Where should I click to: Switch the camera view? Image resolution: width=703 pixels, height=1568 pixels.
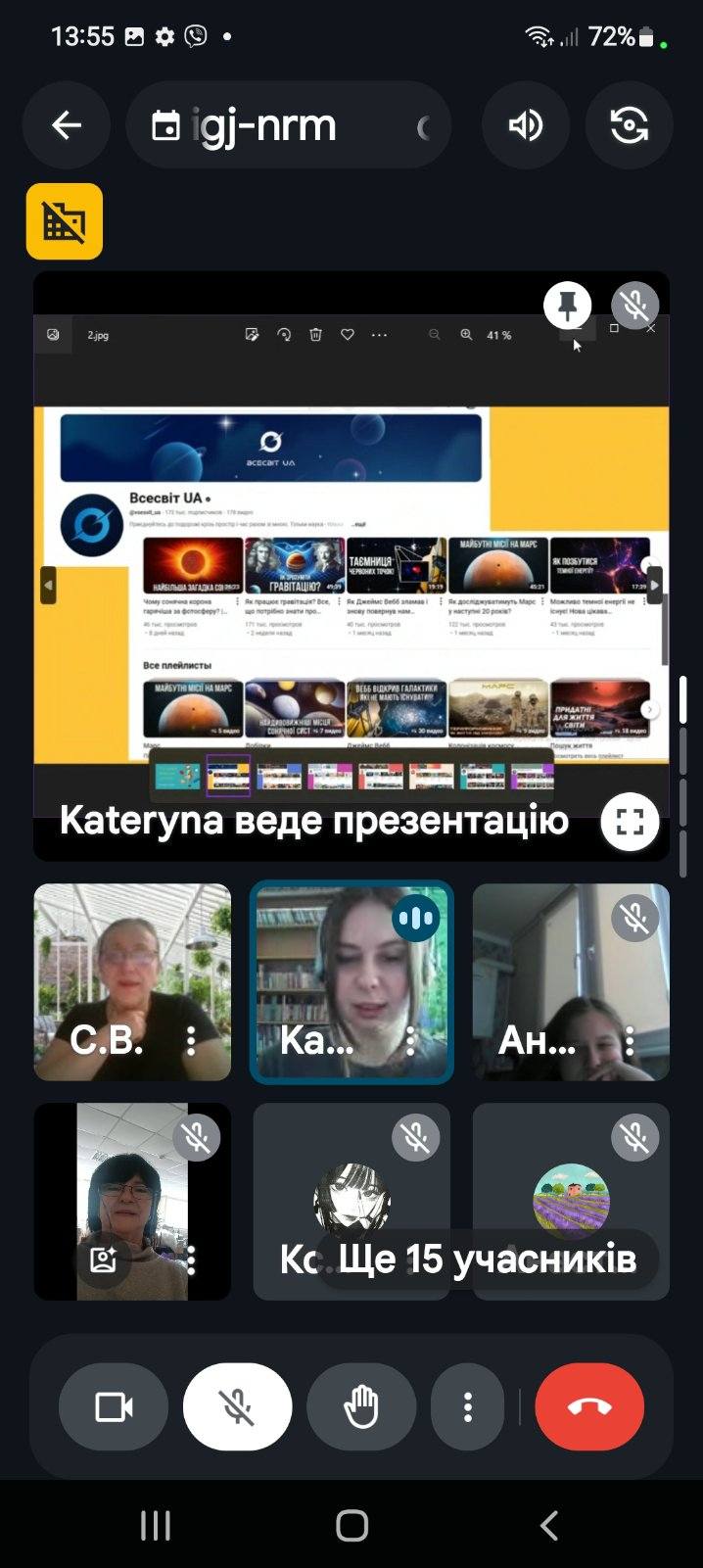[629, 125]
